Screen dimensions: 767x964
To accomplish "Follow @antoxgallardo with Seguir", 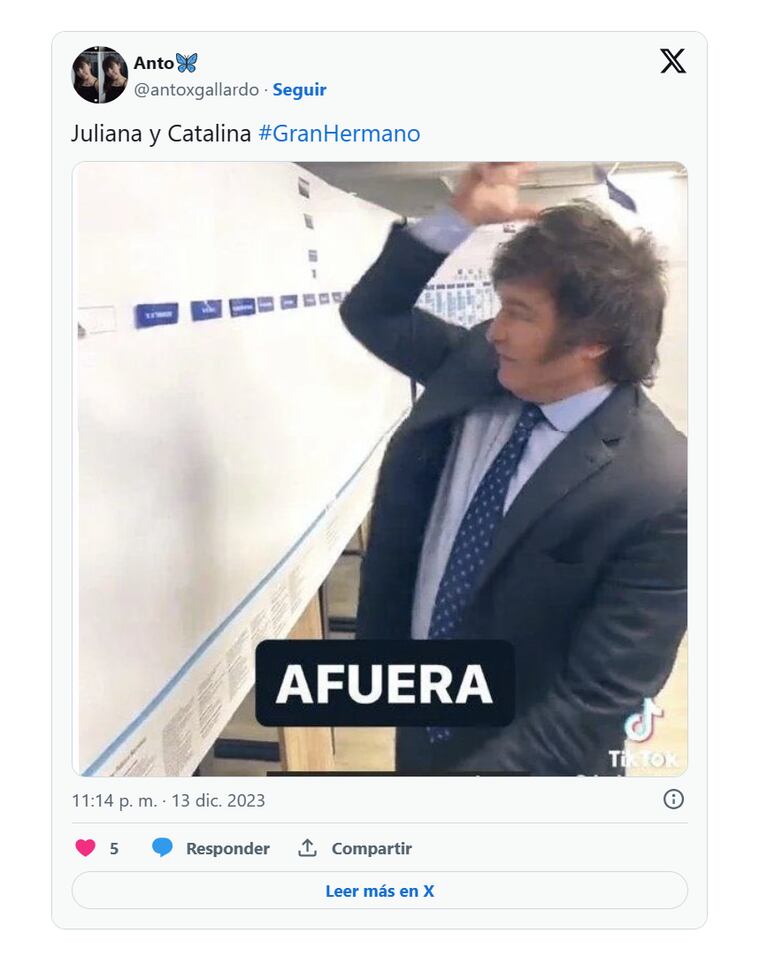I will [x=299, y=90].
